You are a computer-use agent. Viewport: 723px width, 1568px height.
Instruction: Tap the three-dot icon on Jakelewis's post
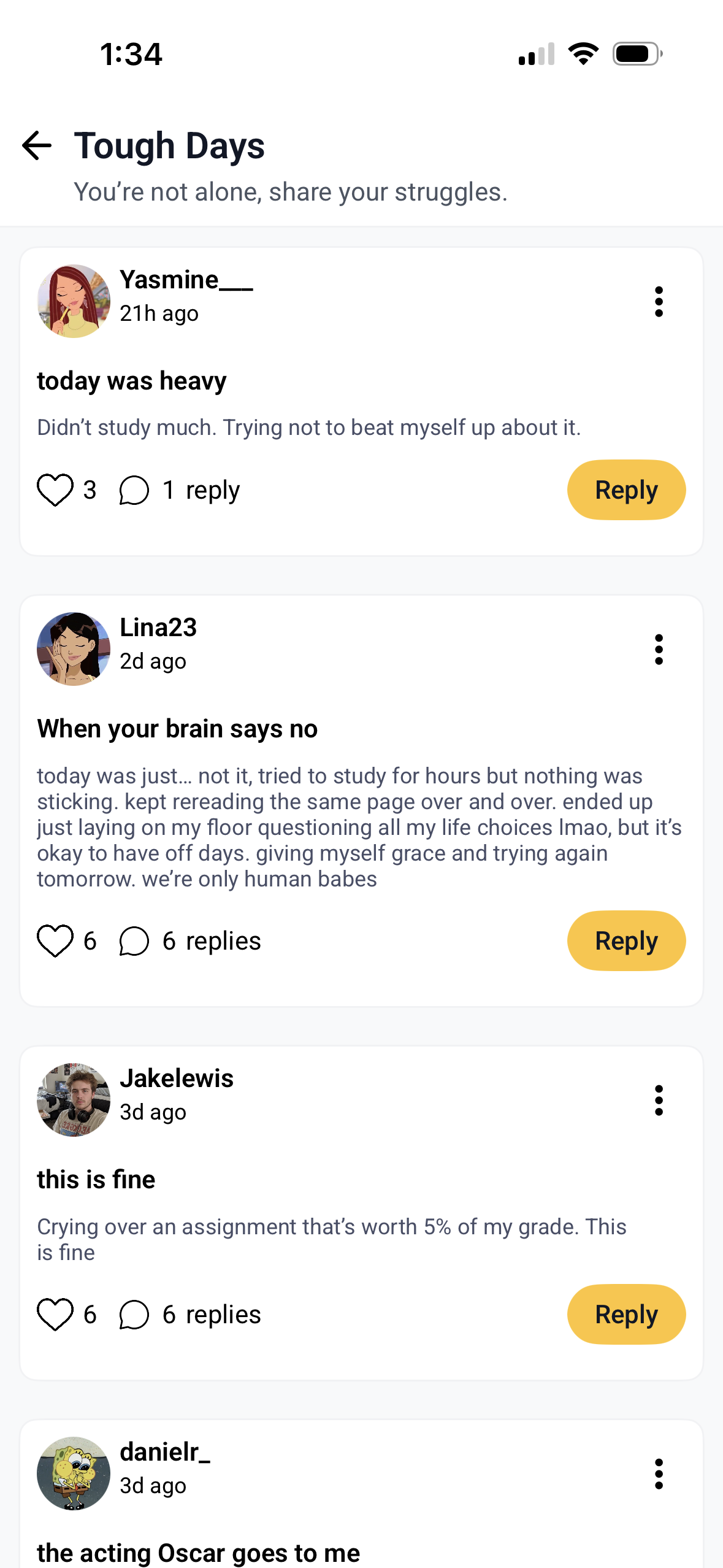[659, 1099]
